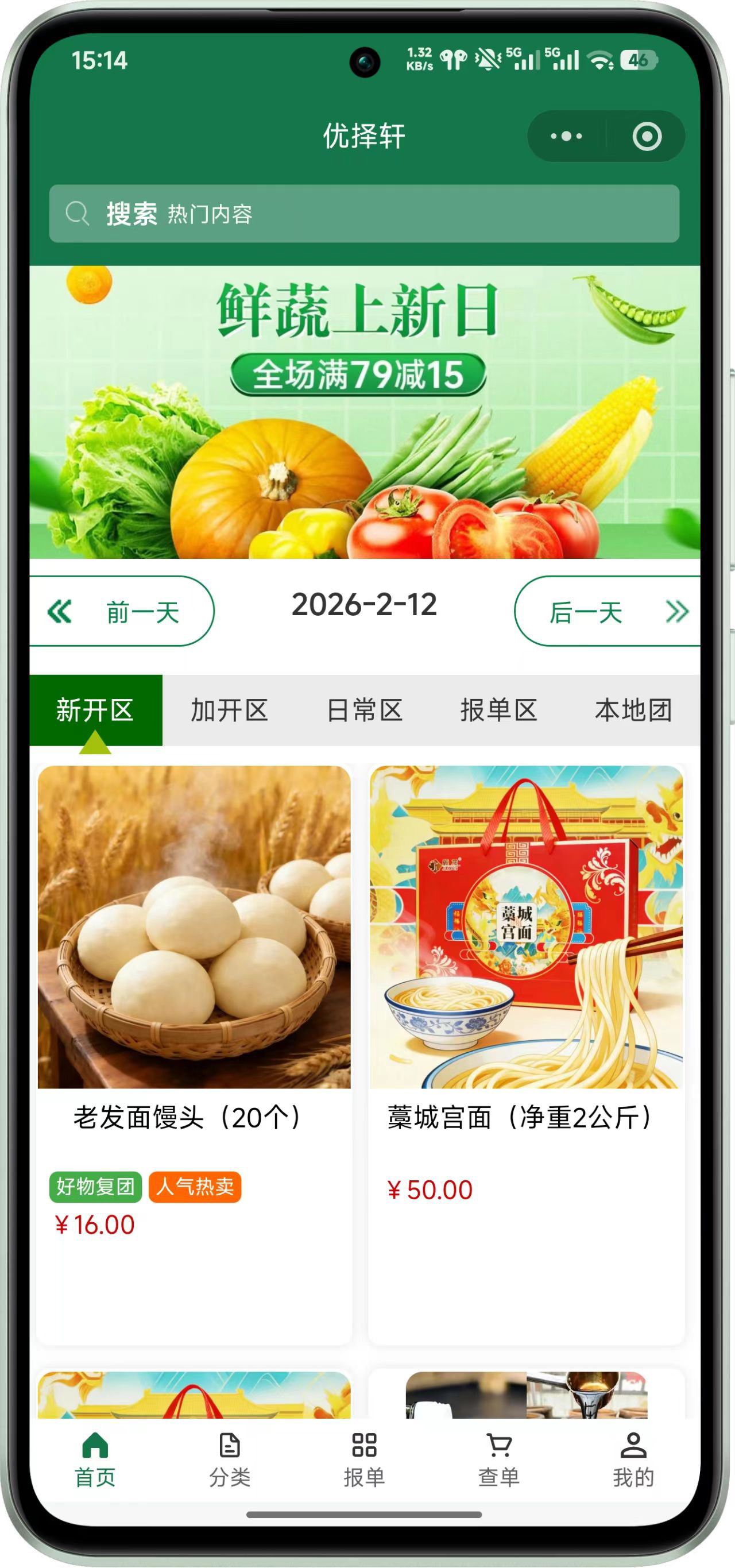Image resolution: width=735 pixels, height=1568 pixels.
Task: Open the 查单 cart tab
Action: pos(498,1458)
